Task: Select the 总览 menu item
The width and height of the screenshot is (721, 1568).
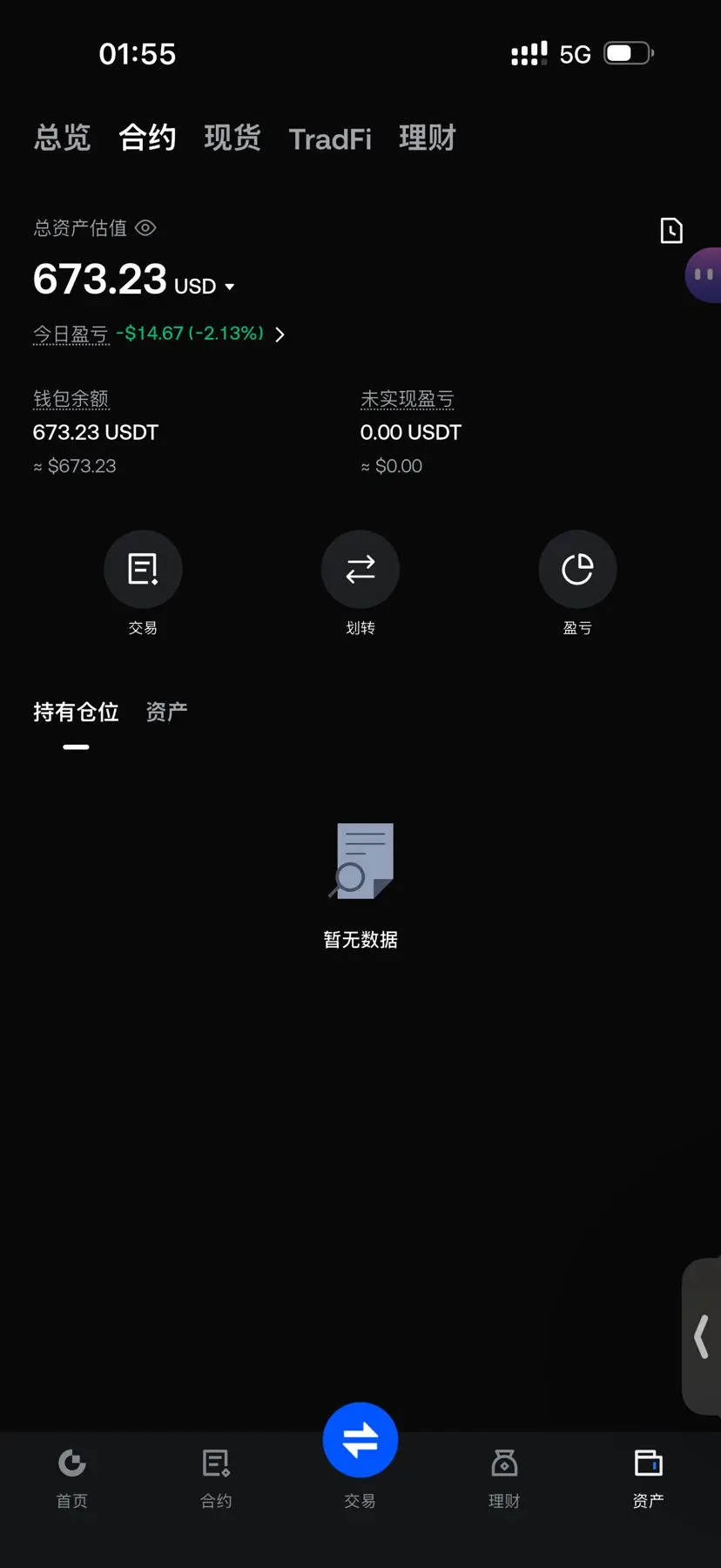Action: point(62,139)
